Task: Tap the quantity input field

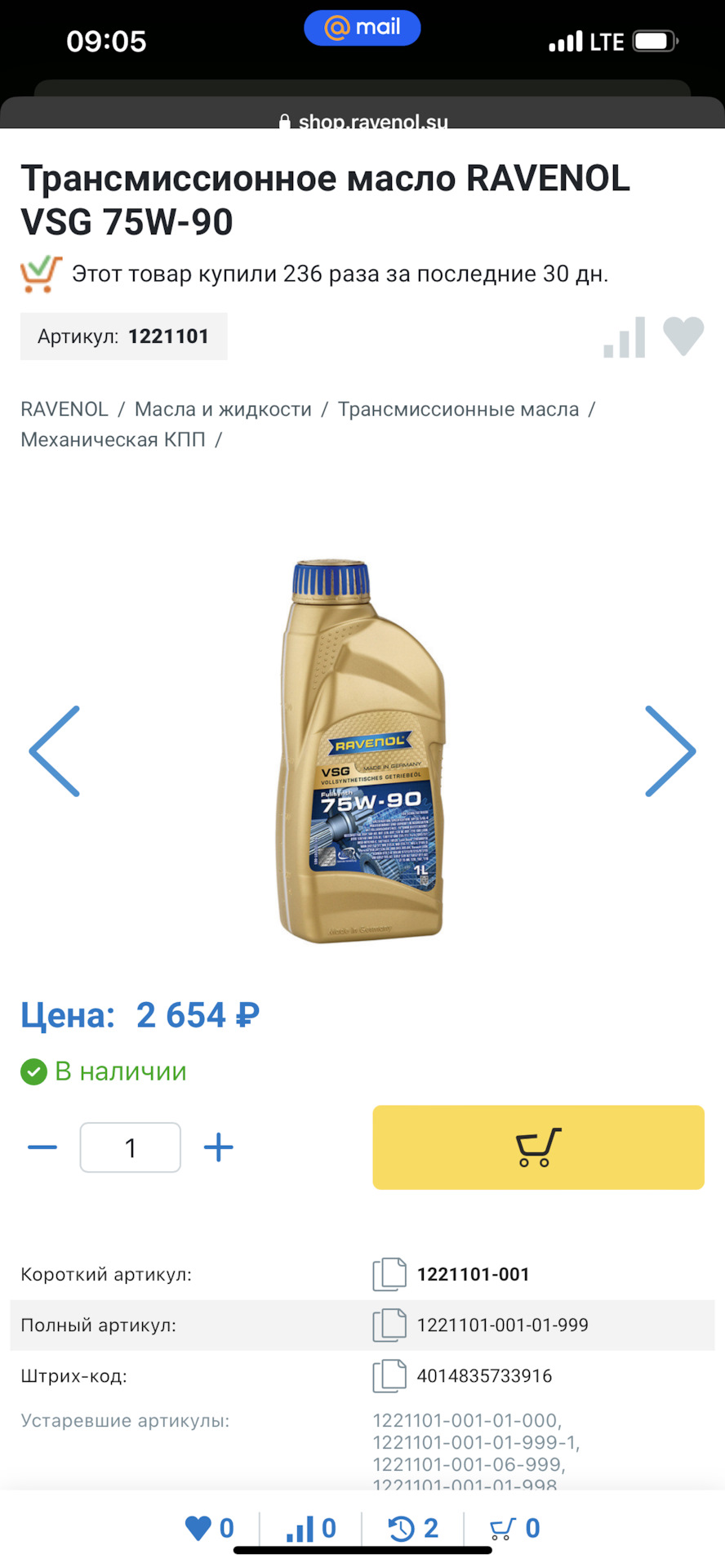Action: click(x=131, y=1147)
